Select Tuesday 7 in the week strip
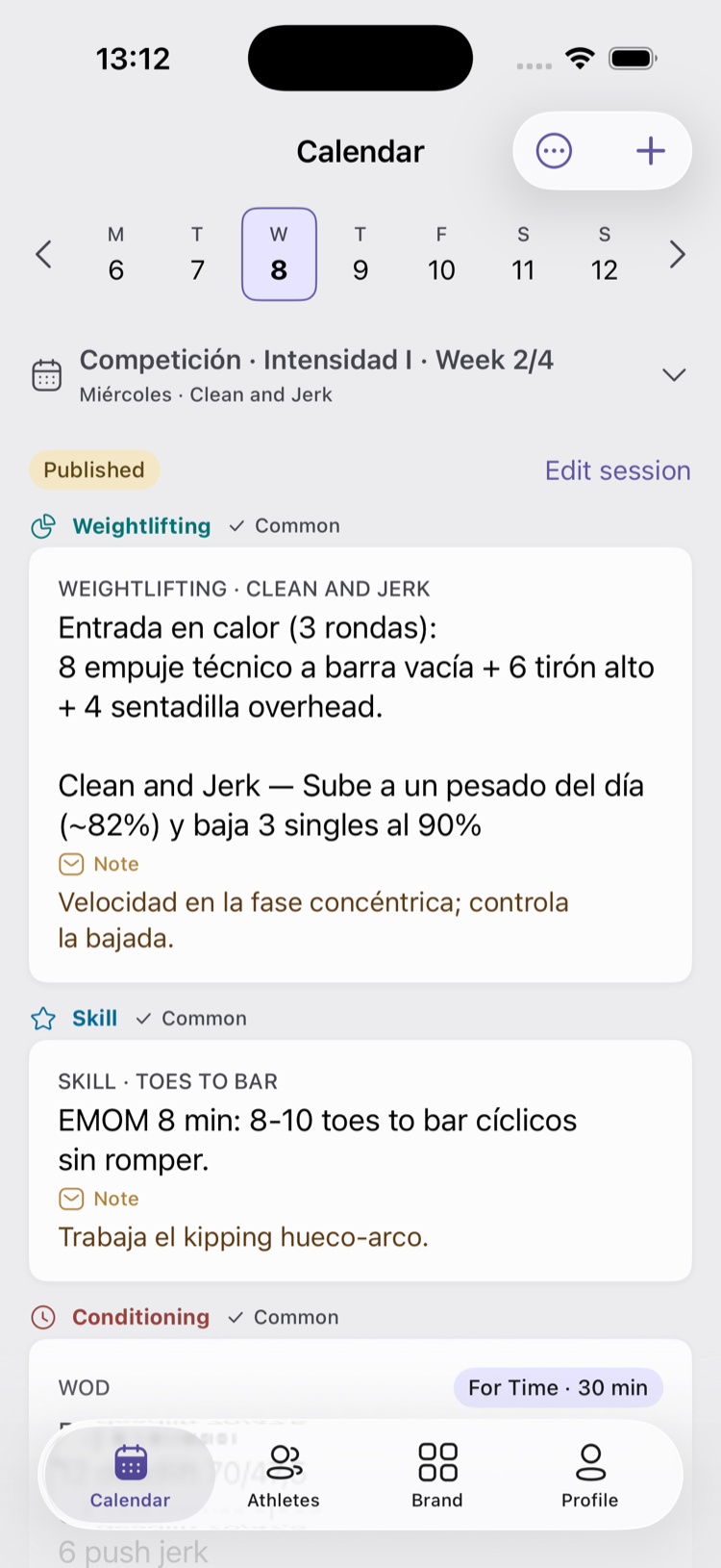This screenshot has height=1568, width=721. click(197, 254)
